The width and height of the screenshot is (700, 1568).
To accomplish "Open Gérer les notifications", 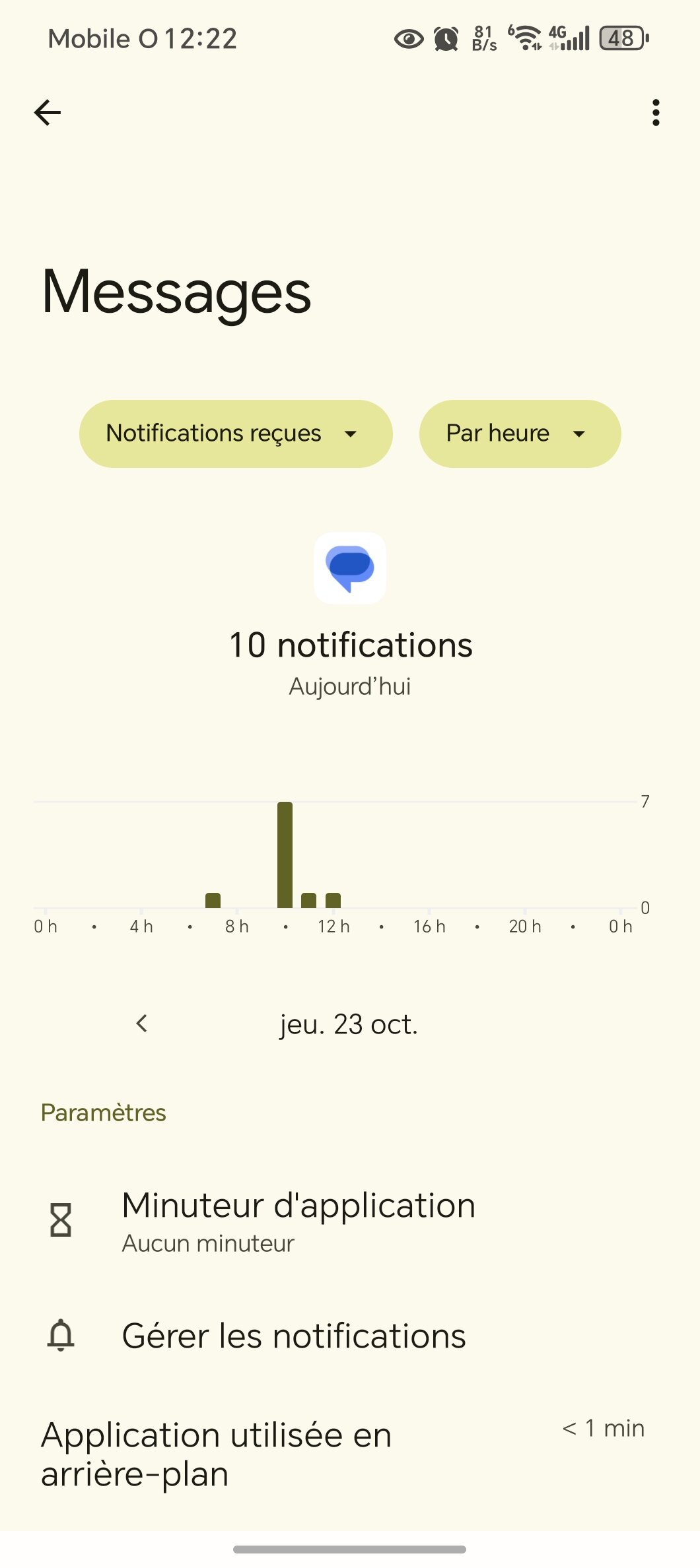I will 294,1336.
